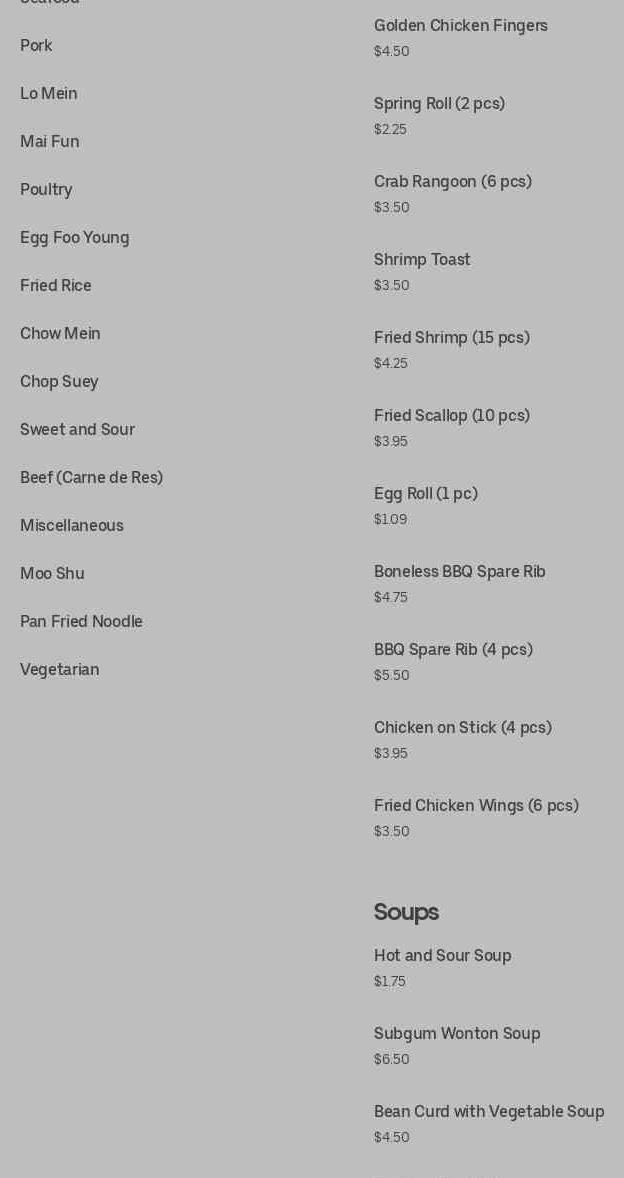Image resolution: width=624 pixels, height=1178 pixels.
Task: Choose Spring Roll (2 pcs)
Action: coord(439,104)
